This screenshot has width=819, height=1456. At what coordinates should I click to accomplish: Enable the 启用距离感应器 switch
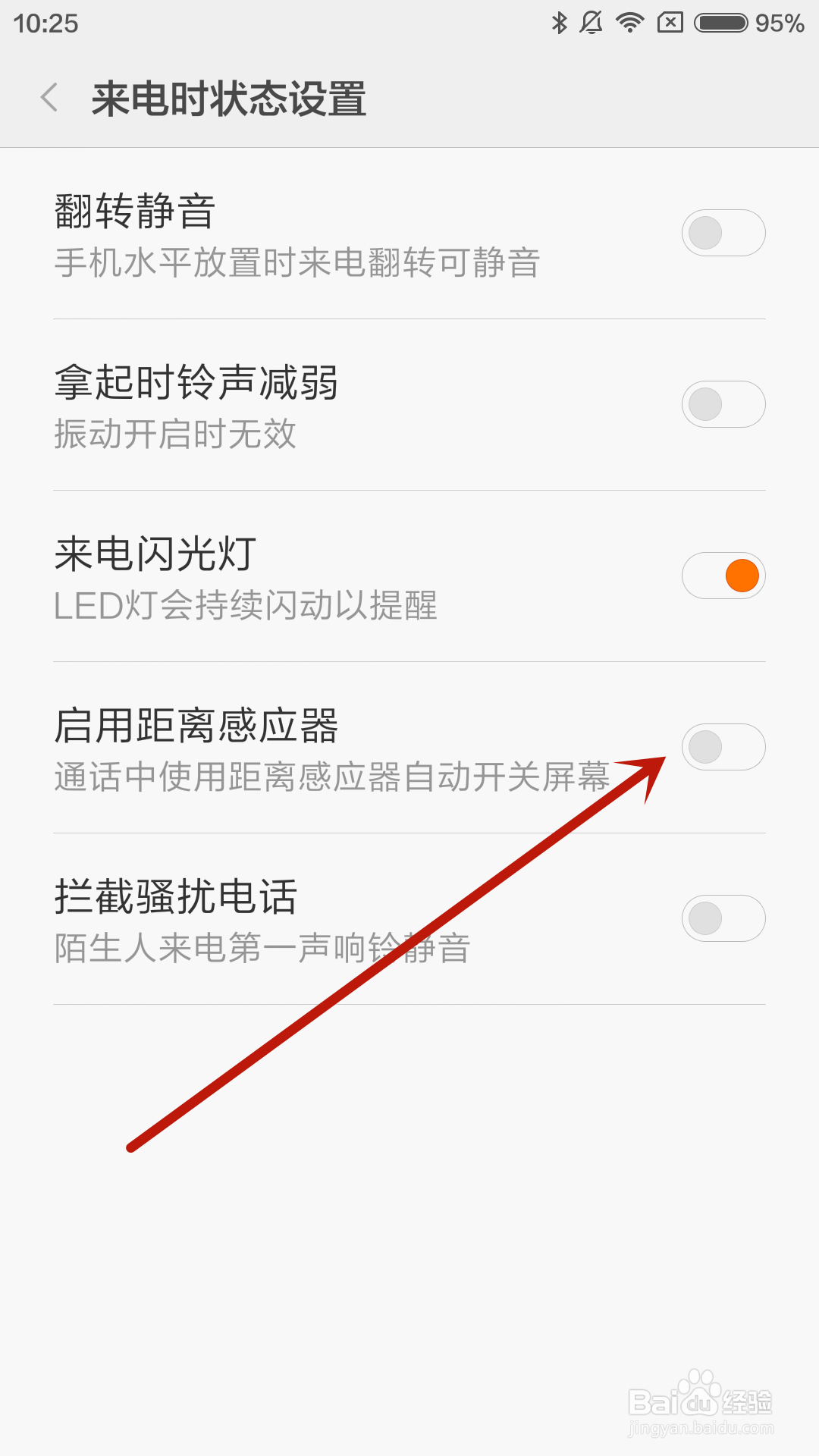pyautogui.click(x=723, y=747)
